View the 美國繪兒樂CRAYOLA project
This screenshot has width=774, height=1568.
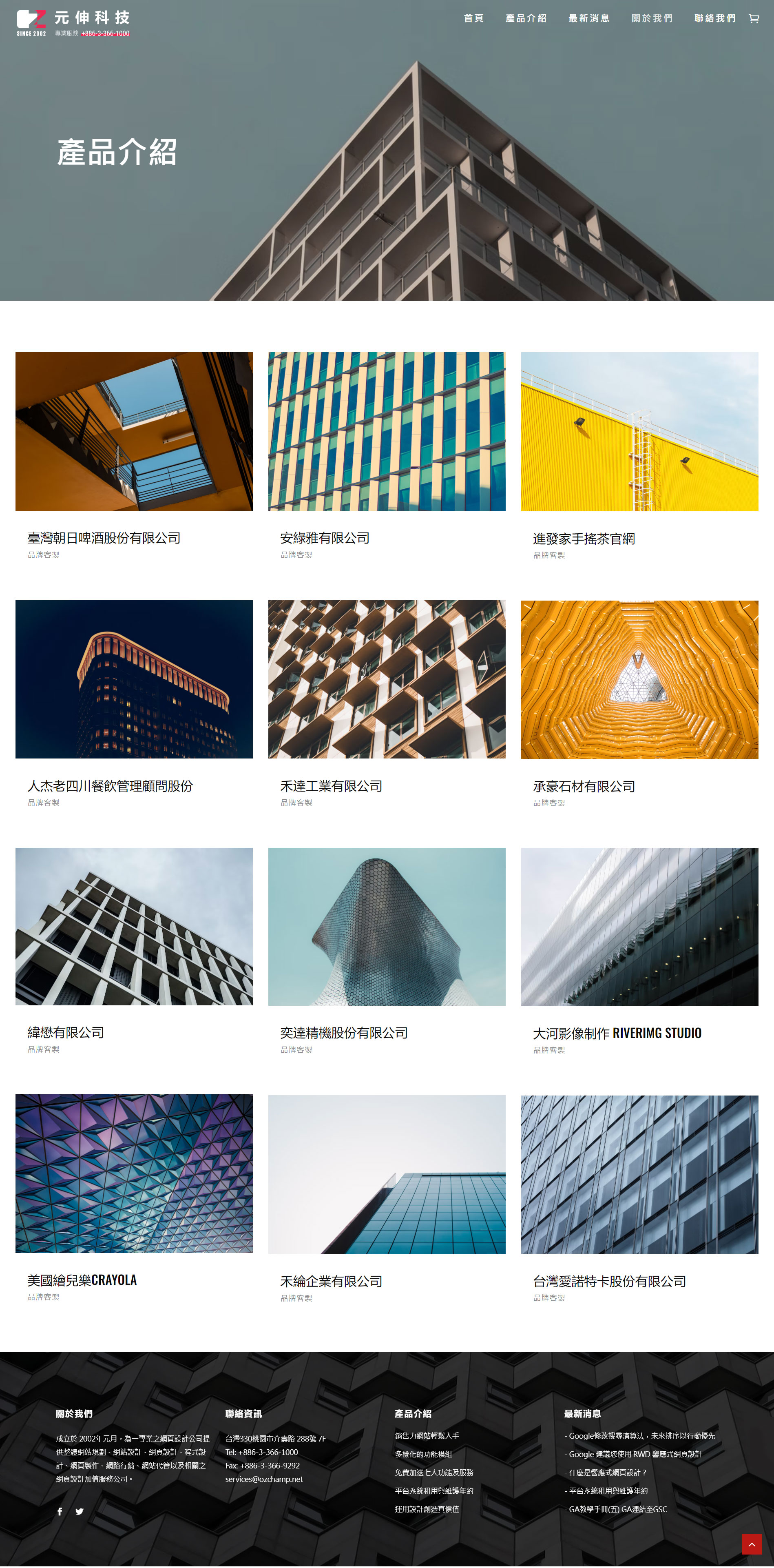(134, 1173)
